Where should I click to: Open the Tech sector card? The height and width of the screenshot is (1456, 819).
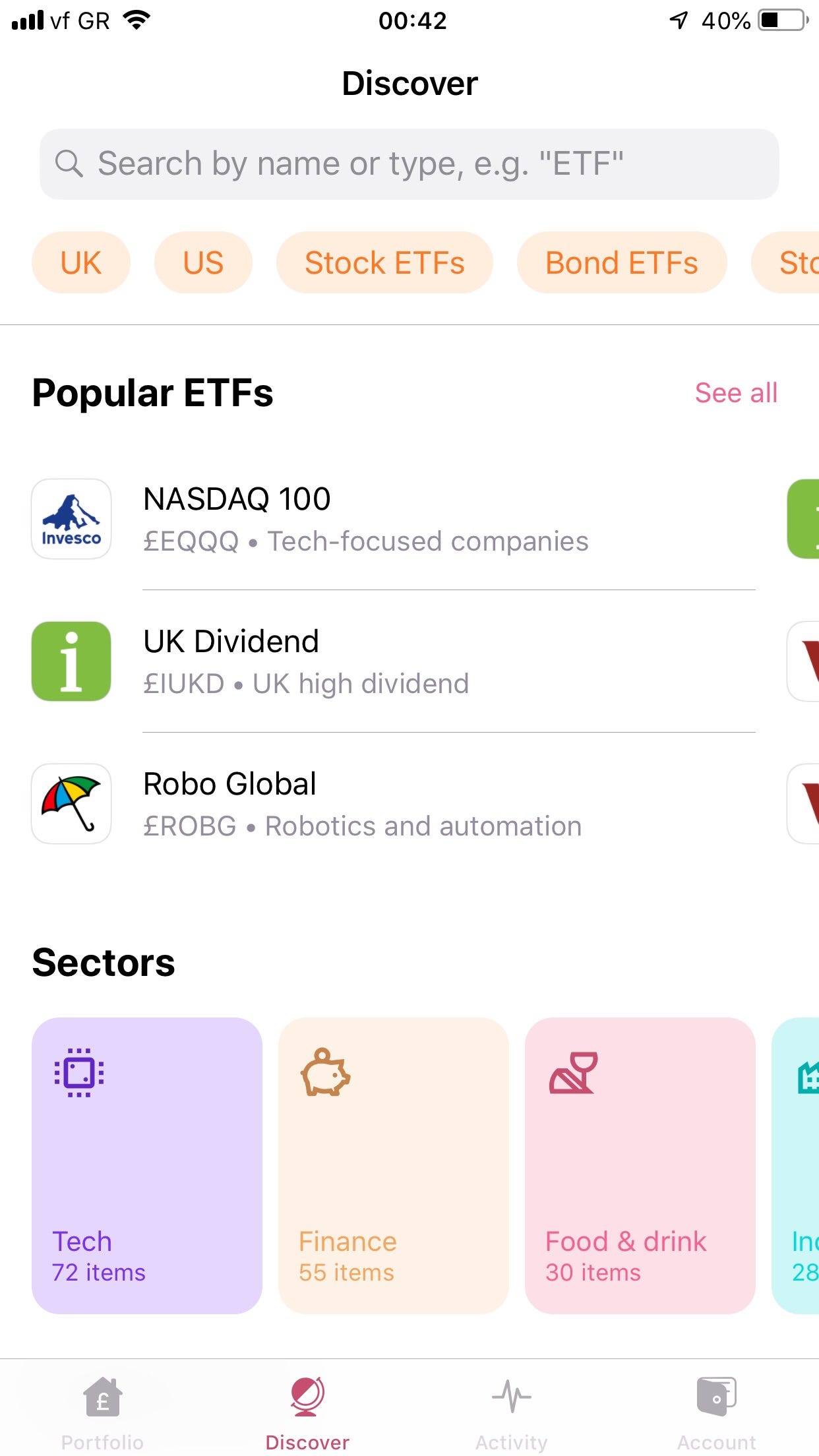point(147,1165)
